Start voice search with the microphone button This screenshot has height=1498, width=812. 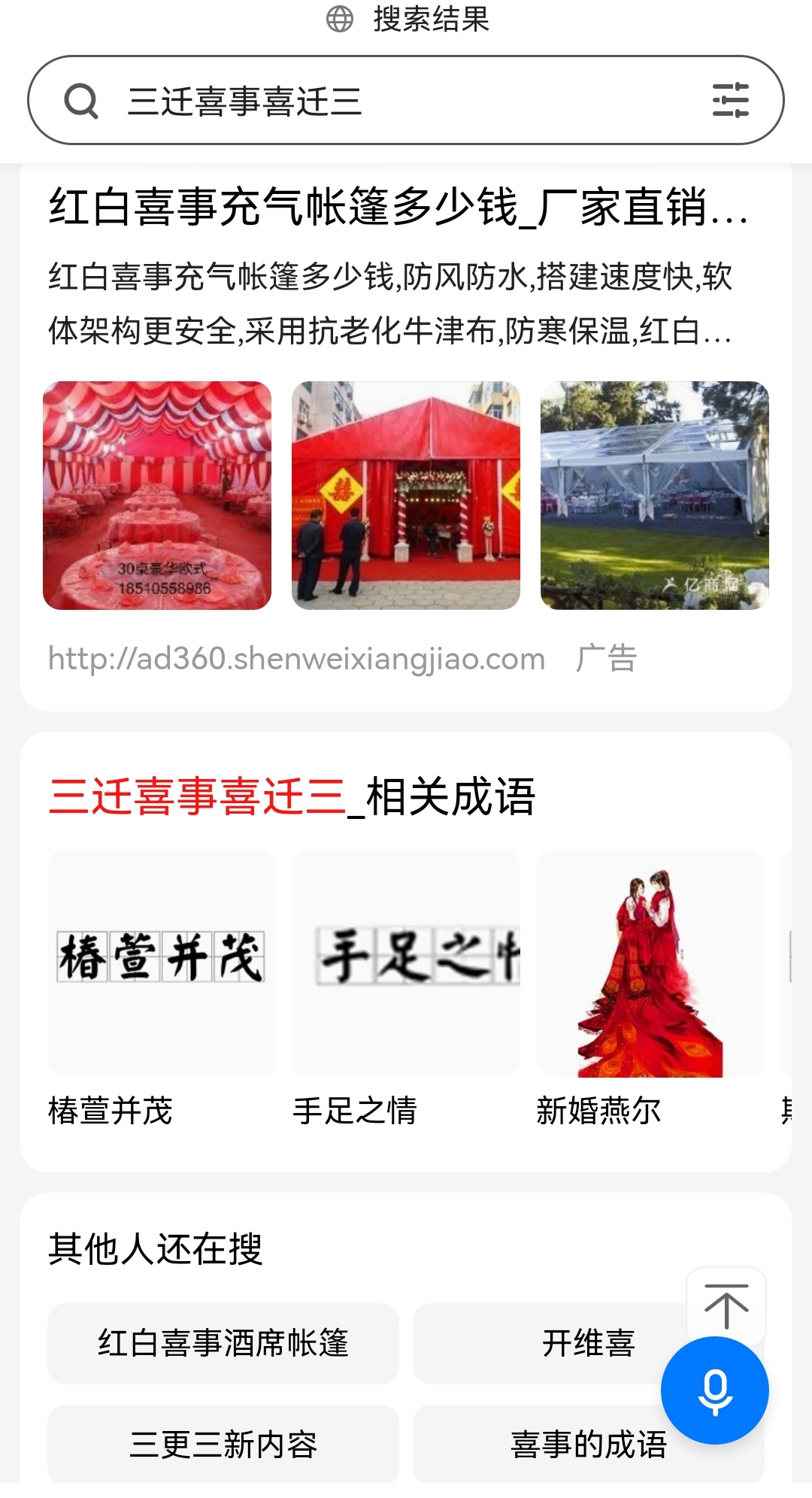coord(714,1390)
